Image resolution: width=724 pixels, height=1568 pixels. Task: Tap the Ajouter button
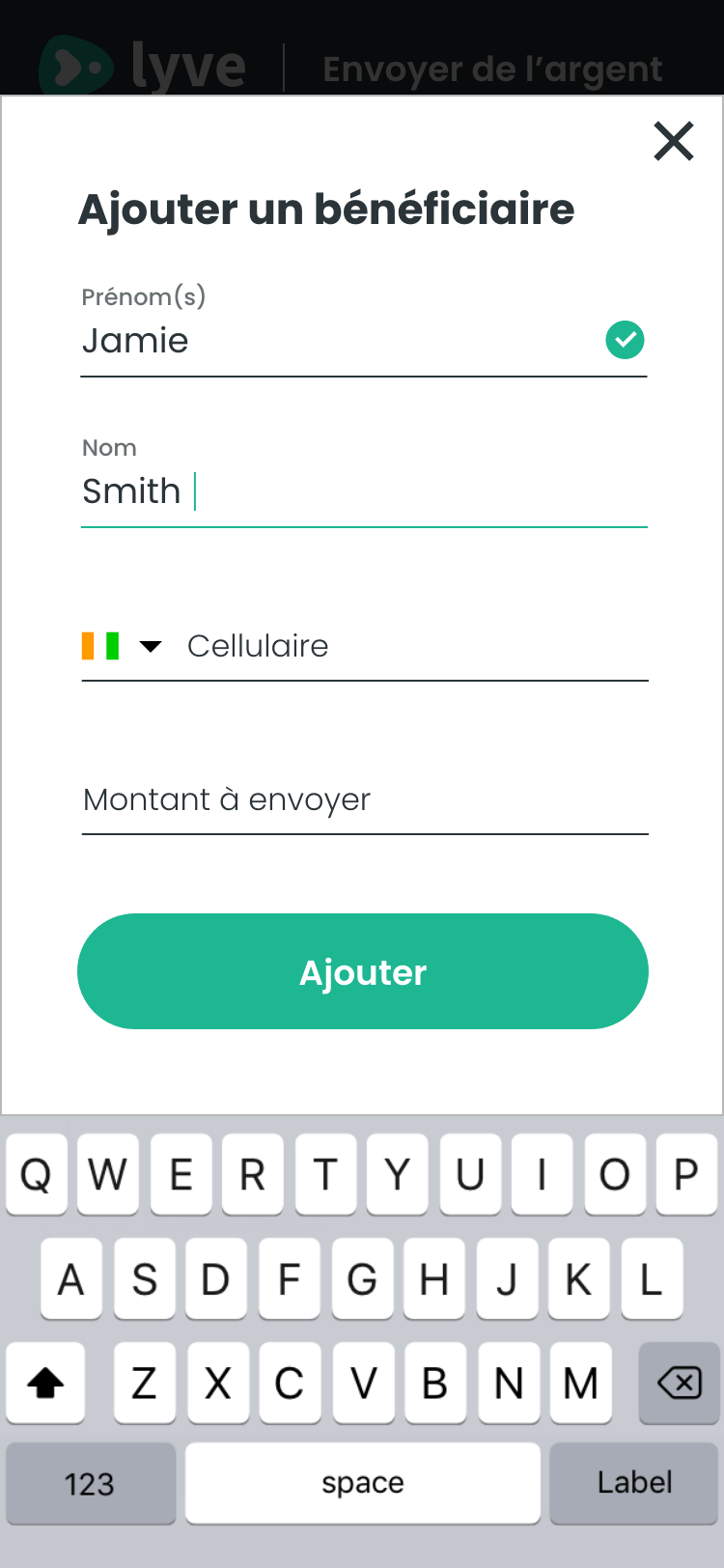[x=363, y=971]
